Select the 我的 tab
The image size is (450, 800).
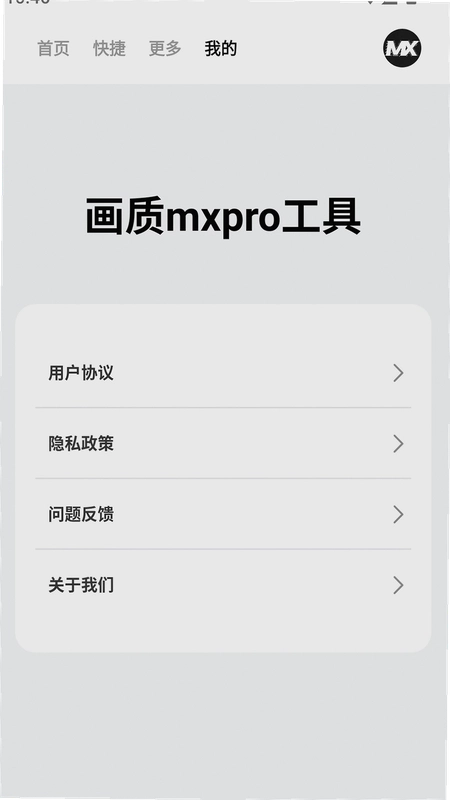click(220, 48)
